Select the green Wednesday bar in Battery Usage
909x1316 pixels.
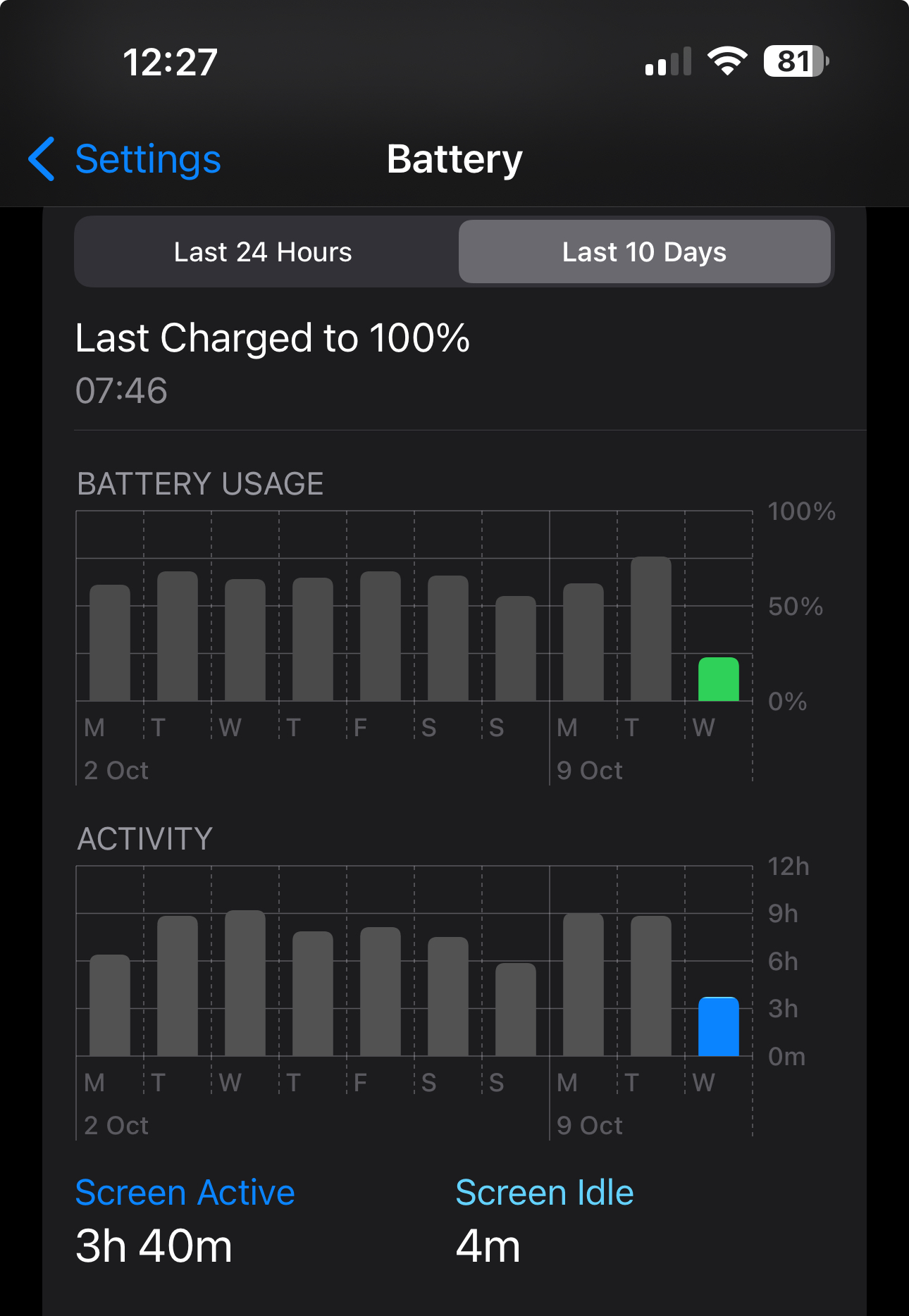[x=718, y=680]
